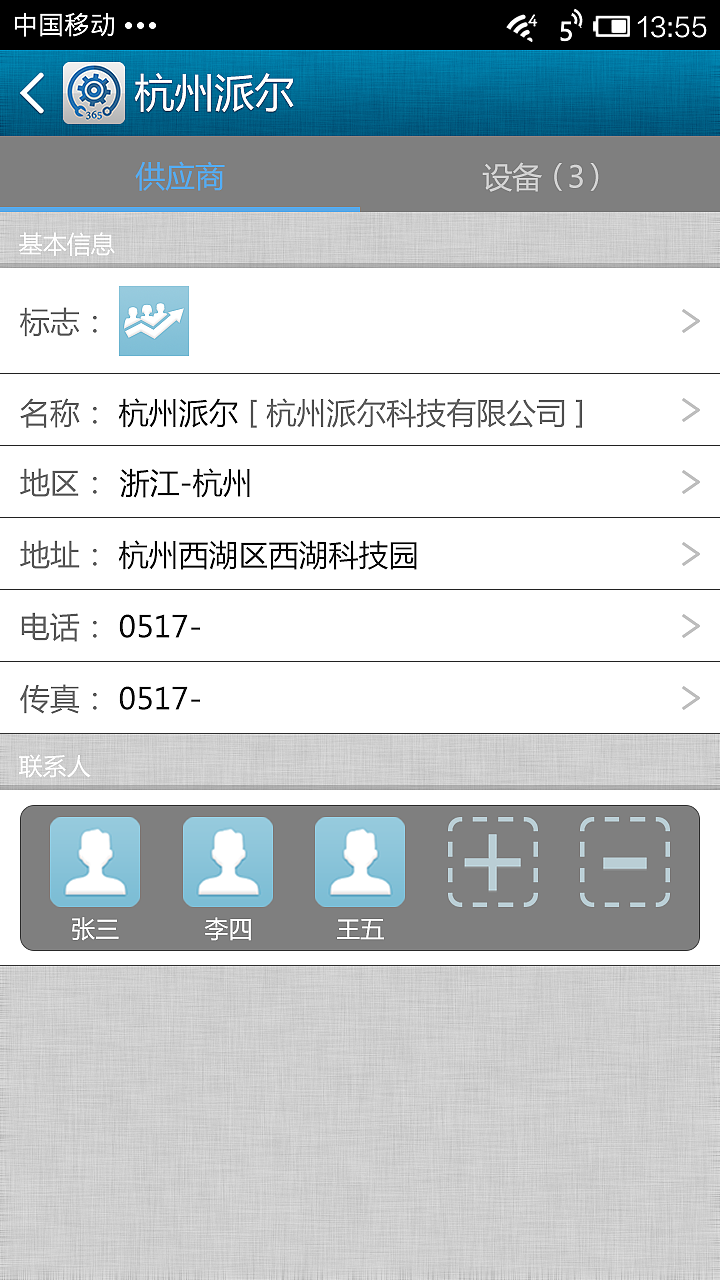Tap 张三's contact avatar icon

[x=94, y=861]
